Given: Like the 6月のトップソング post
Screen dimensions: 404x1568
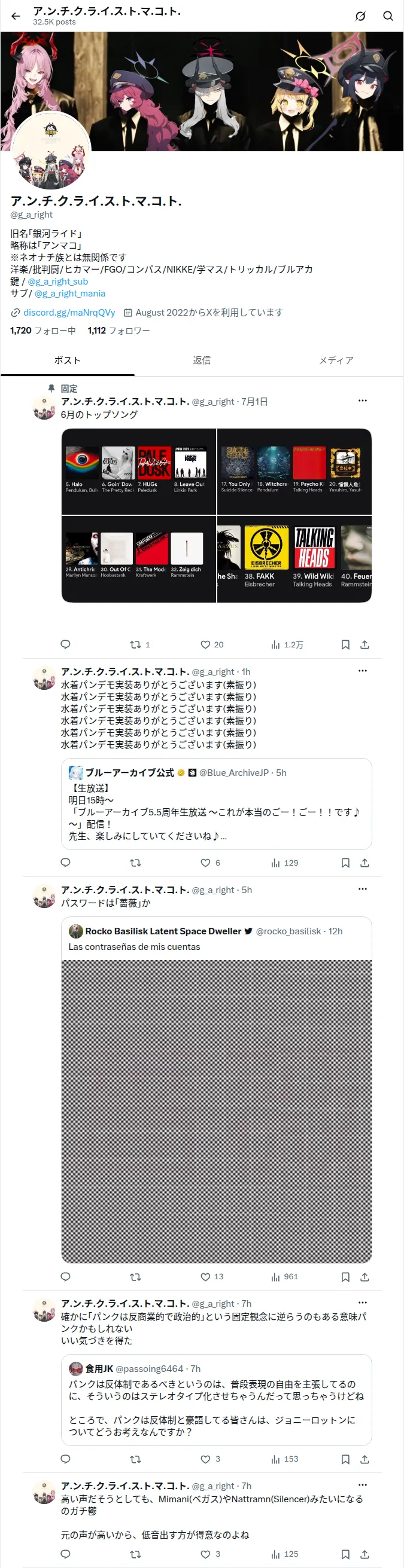Looking at the screenshot, I should (x=212, y=644).
